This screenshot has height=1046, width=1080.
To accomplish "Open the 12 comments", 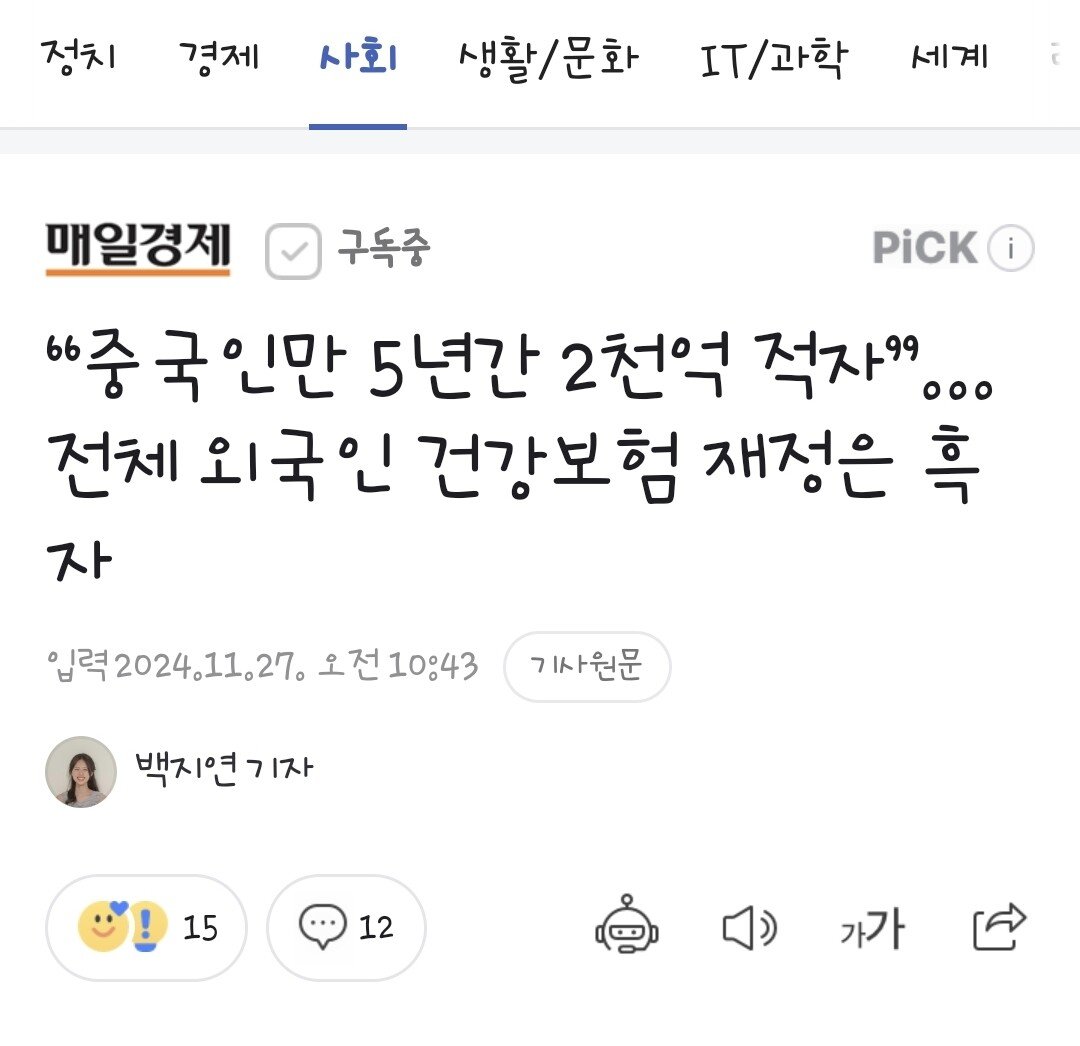I will coord(346,927).
